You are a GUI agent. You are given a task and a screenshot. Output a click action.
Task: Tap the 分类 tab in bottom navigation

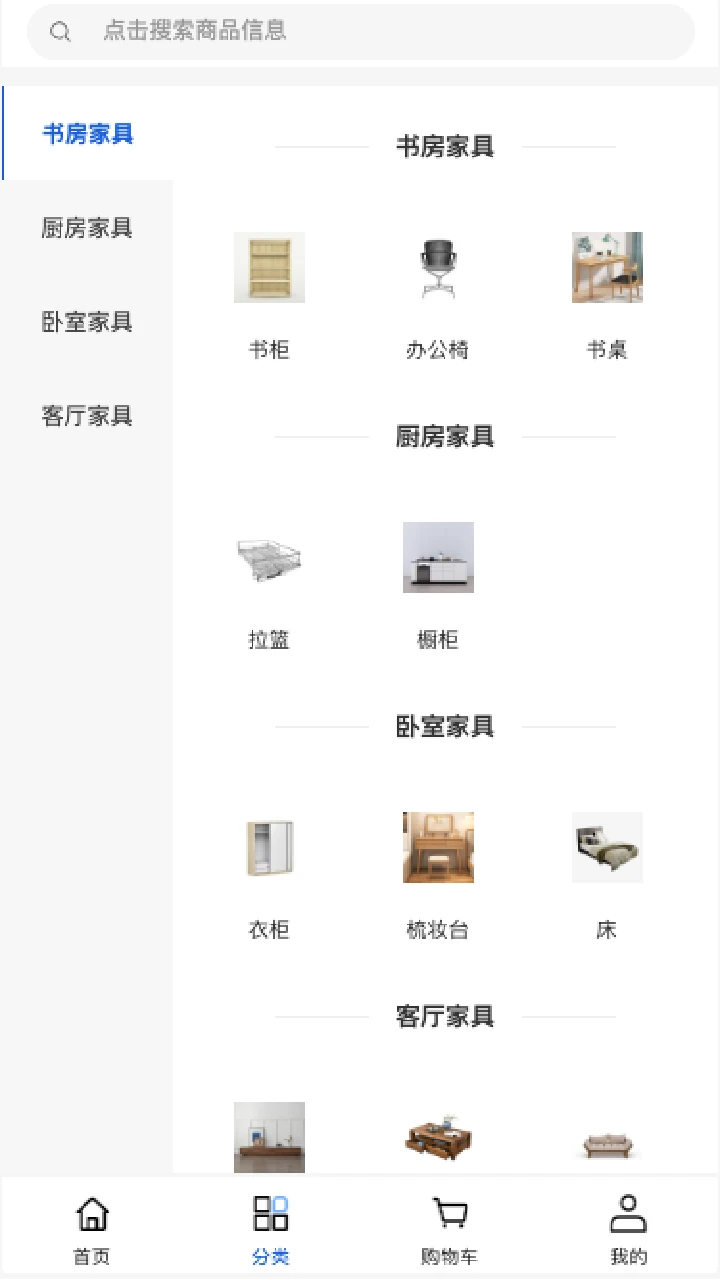[271, 1229]
